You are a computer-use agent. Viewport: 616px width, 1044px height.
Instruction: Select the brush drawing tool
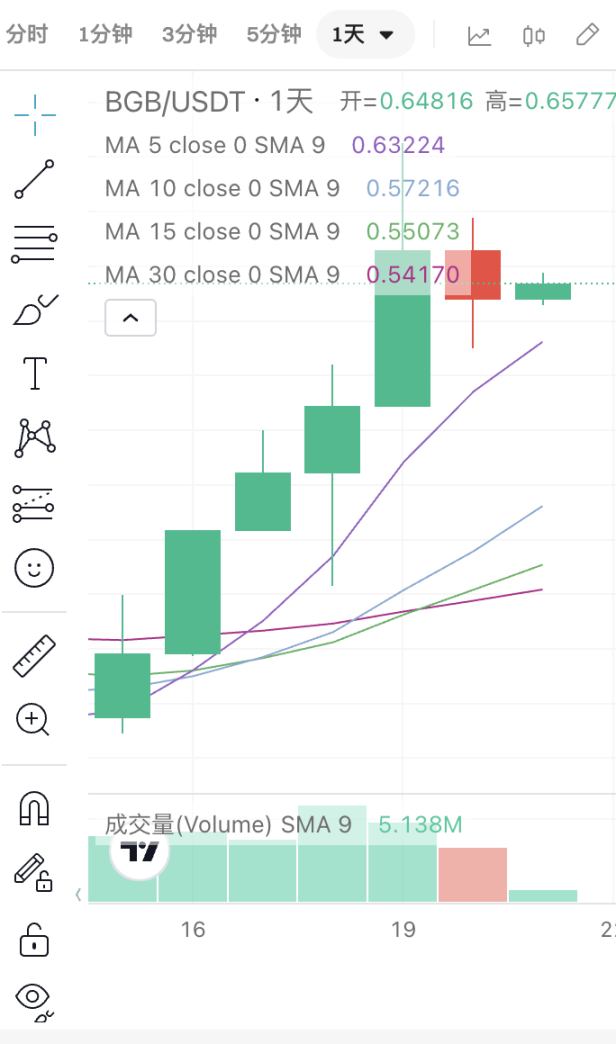click(x=34, y=309)
